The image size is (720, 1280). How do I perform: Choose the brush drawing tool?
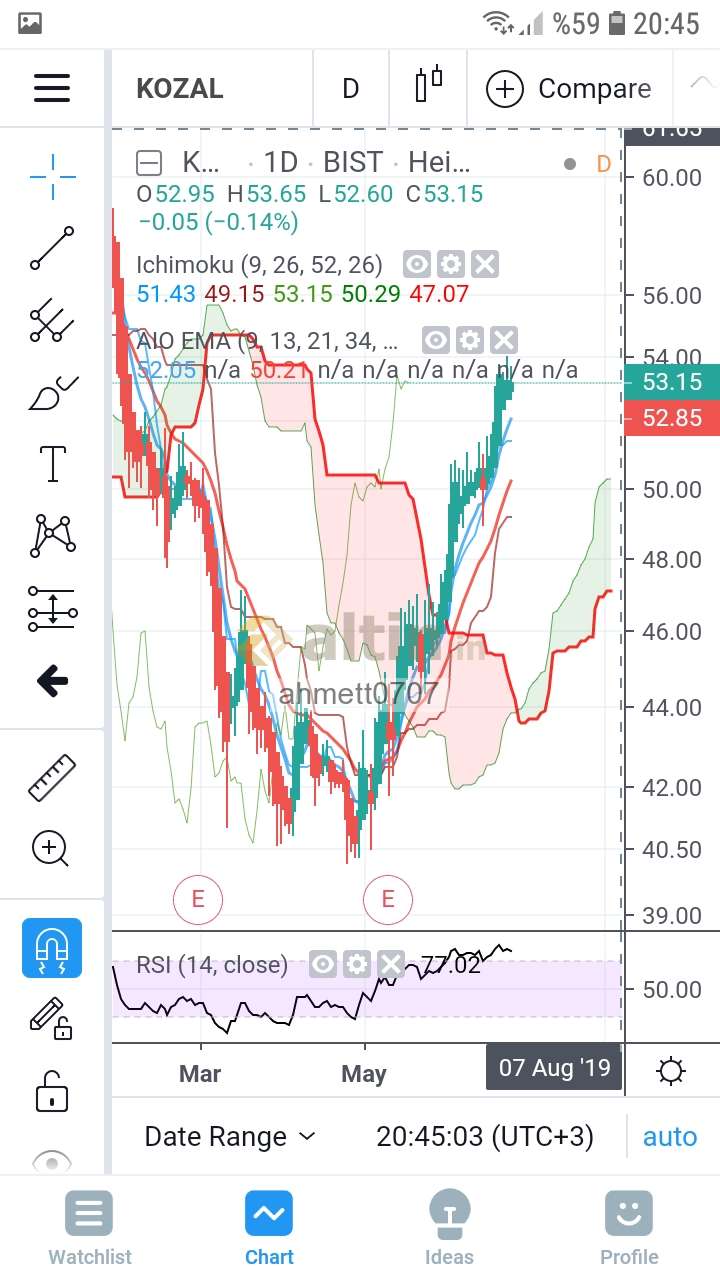52,393
